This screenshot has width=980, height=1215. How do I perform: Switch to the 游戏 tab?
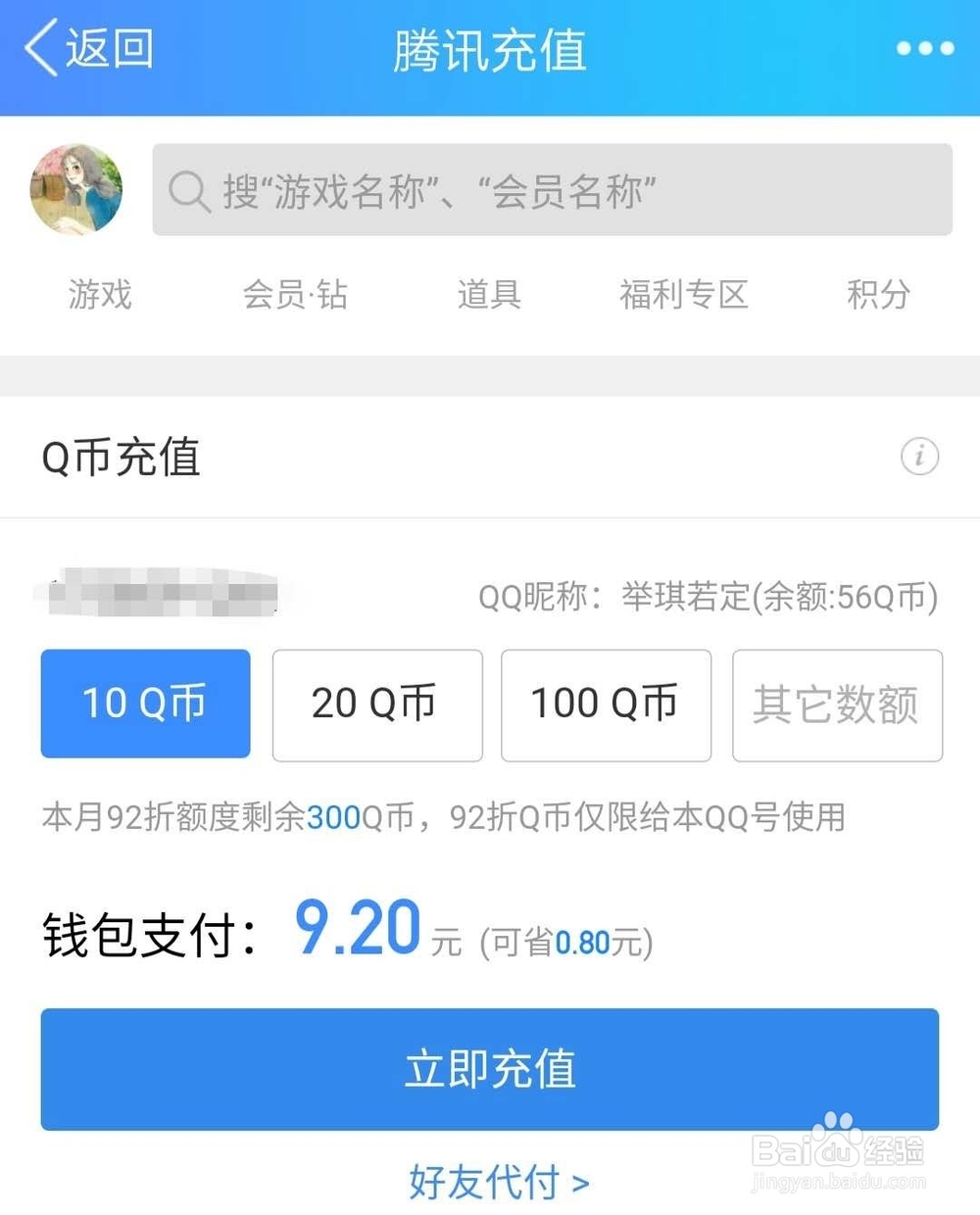click(x=101, y=296)
